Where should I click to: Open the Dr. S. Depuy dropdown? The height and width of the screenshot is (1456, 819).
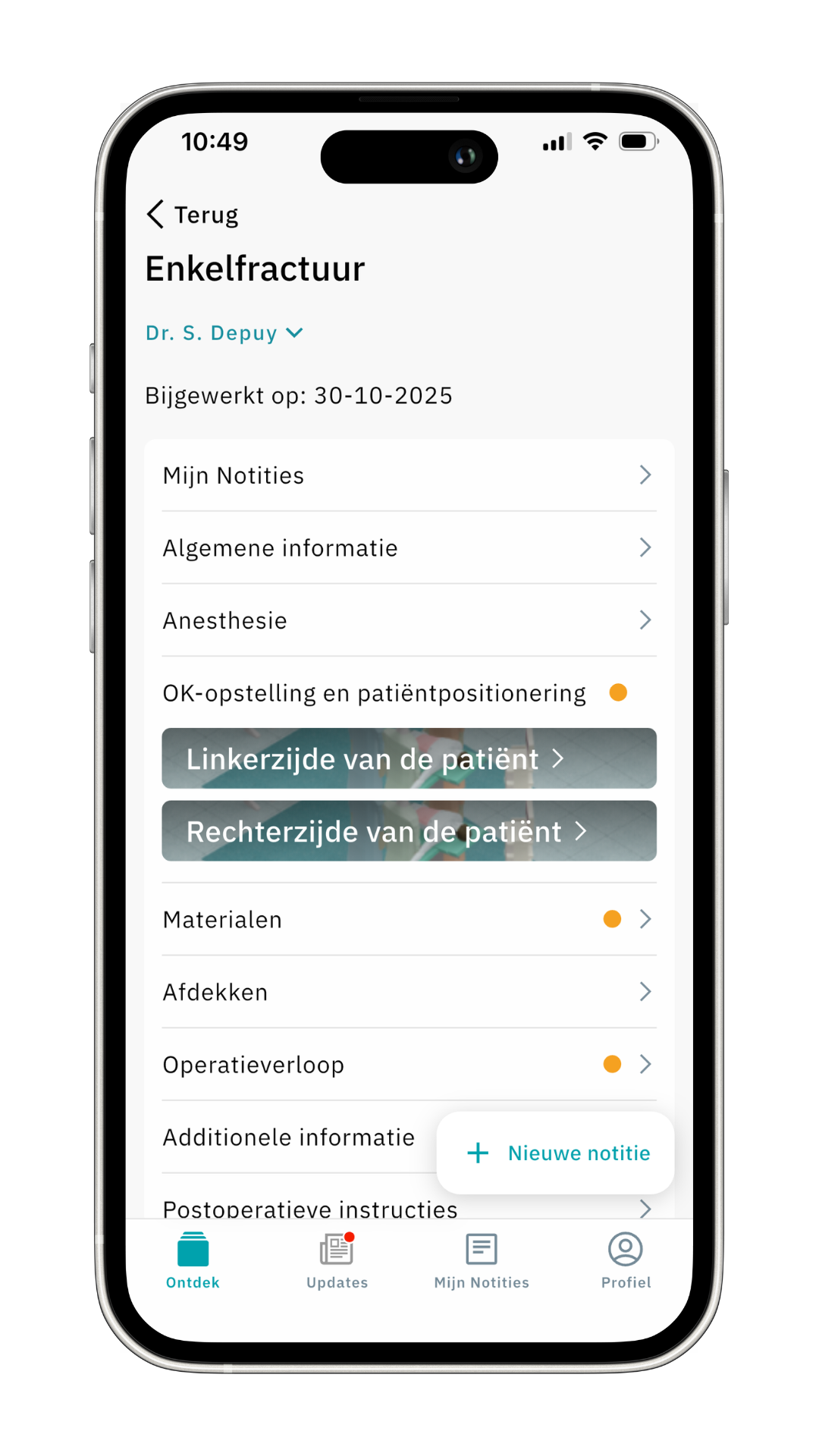[x=224, y=333]
